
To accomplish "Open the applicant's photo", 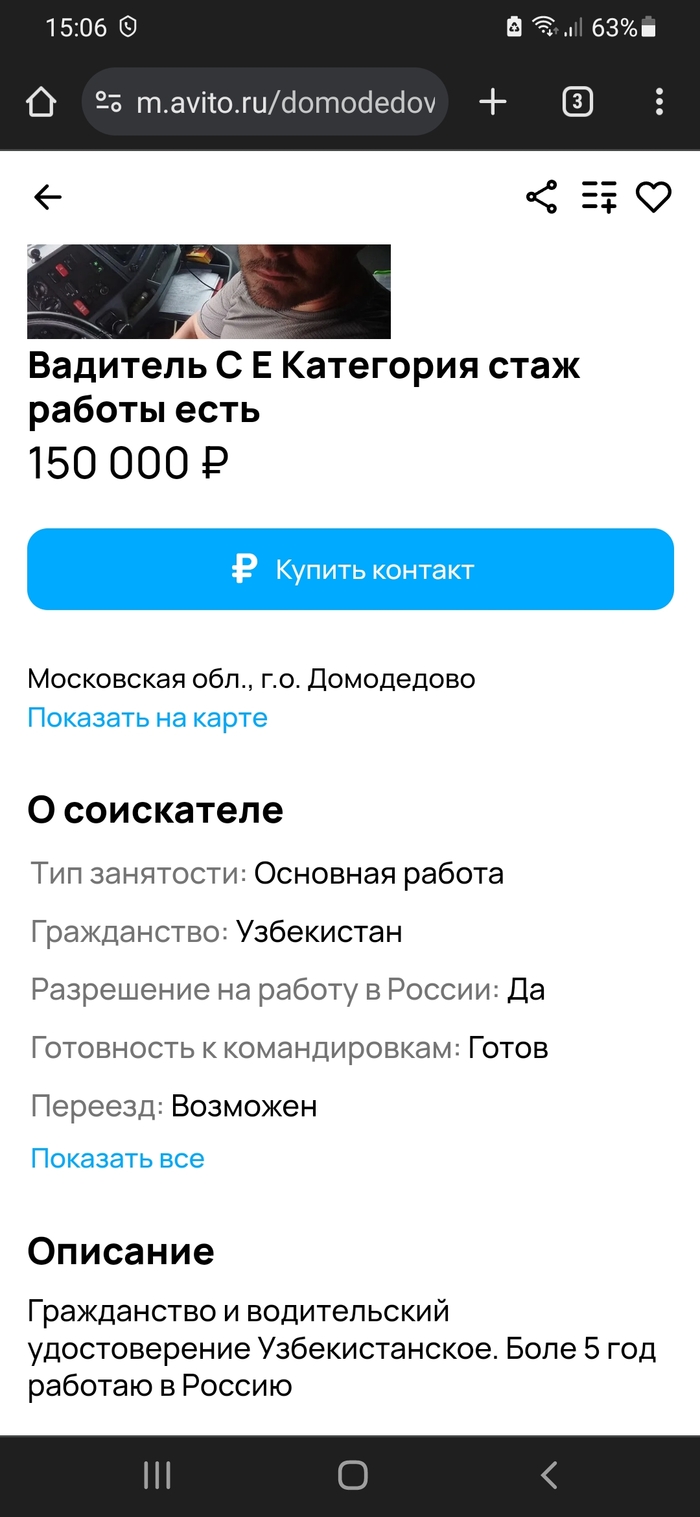I will pyautogui.click(x=209, y=291).
